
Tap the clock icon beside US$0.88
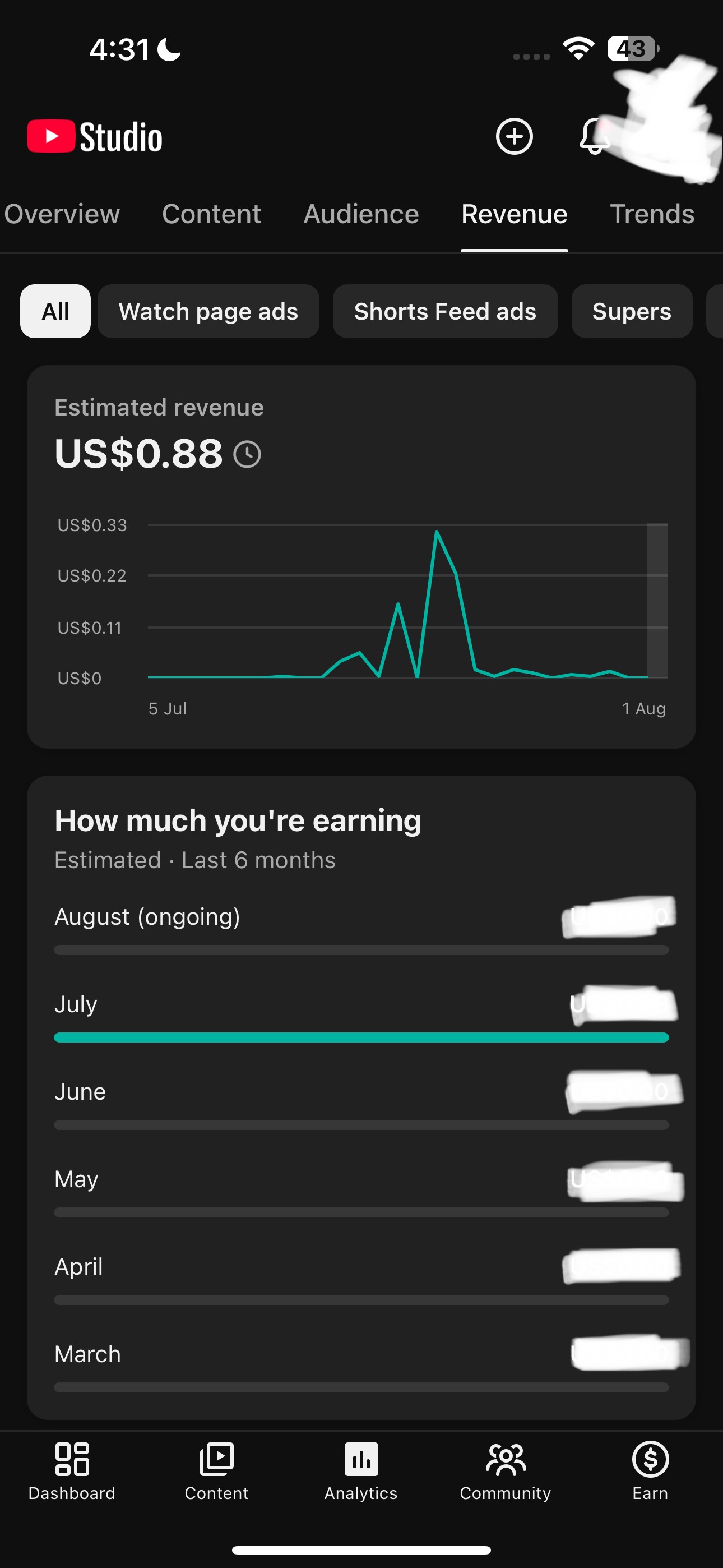pos(248,455)
